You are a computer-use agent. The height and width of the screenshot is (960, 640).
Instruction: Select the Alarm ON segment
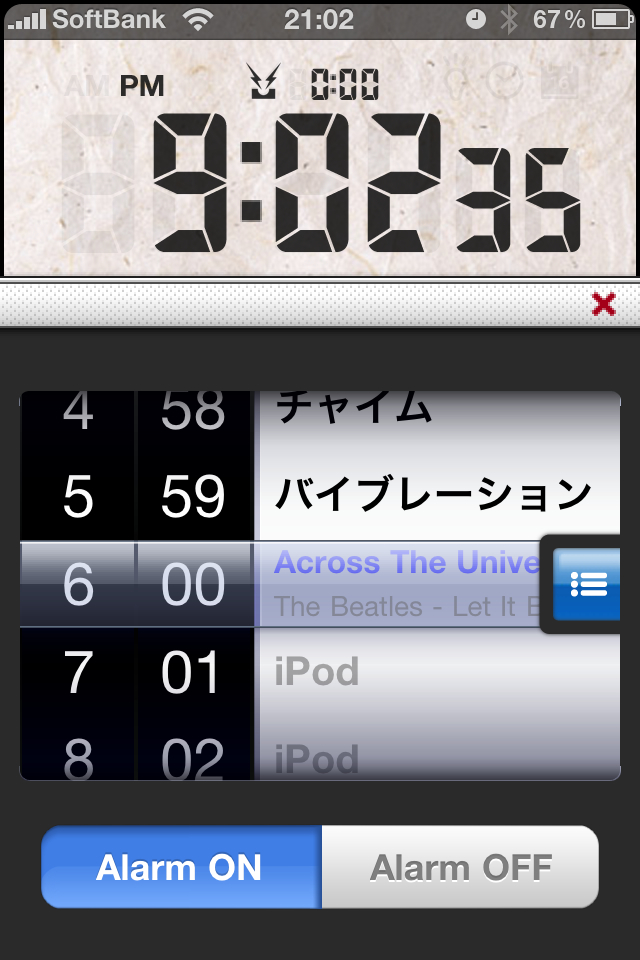click(181, 867)
